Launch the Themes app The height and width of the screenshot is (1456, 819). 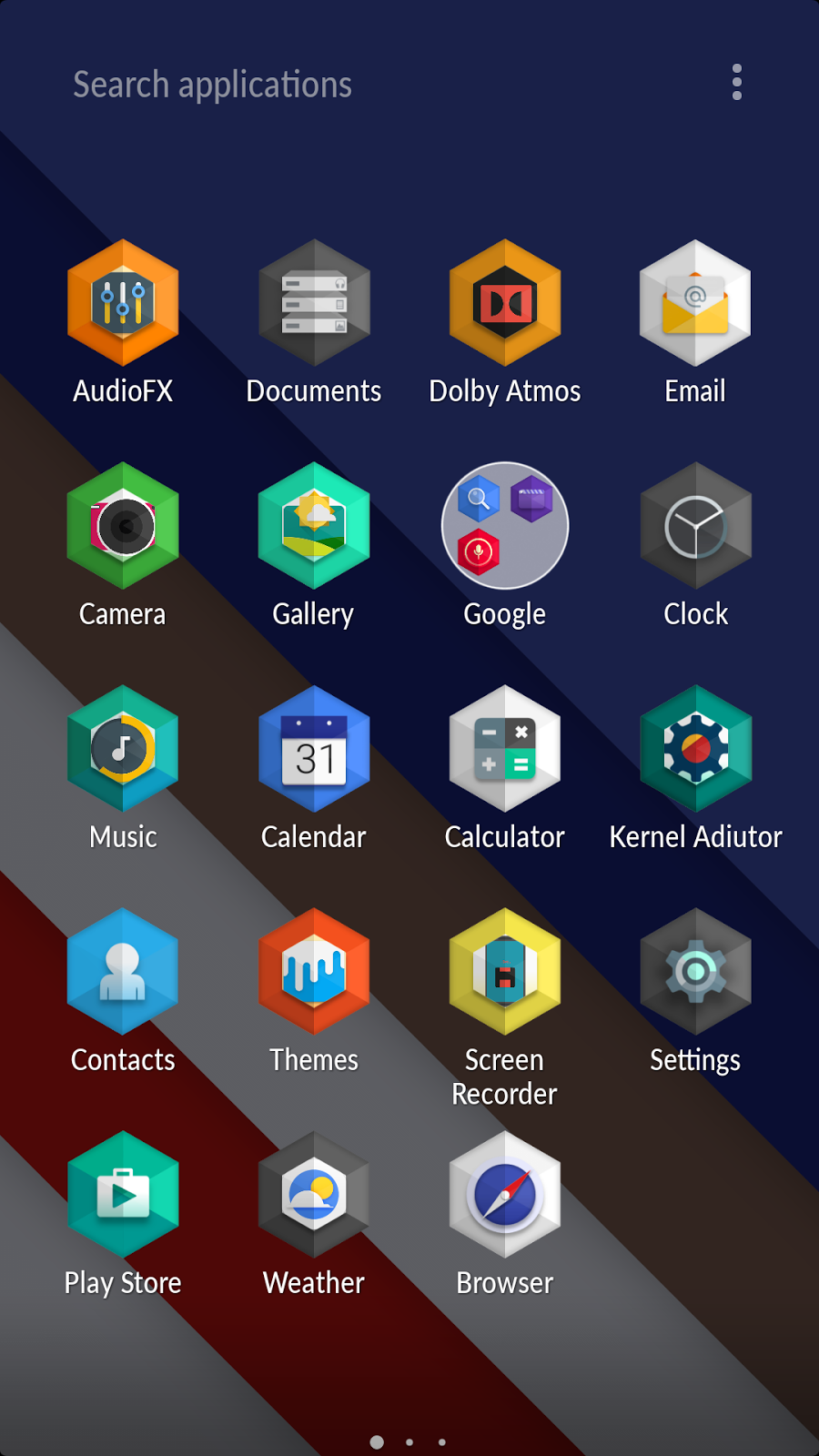point(314,972)
